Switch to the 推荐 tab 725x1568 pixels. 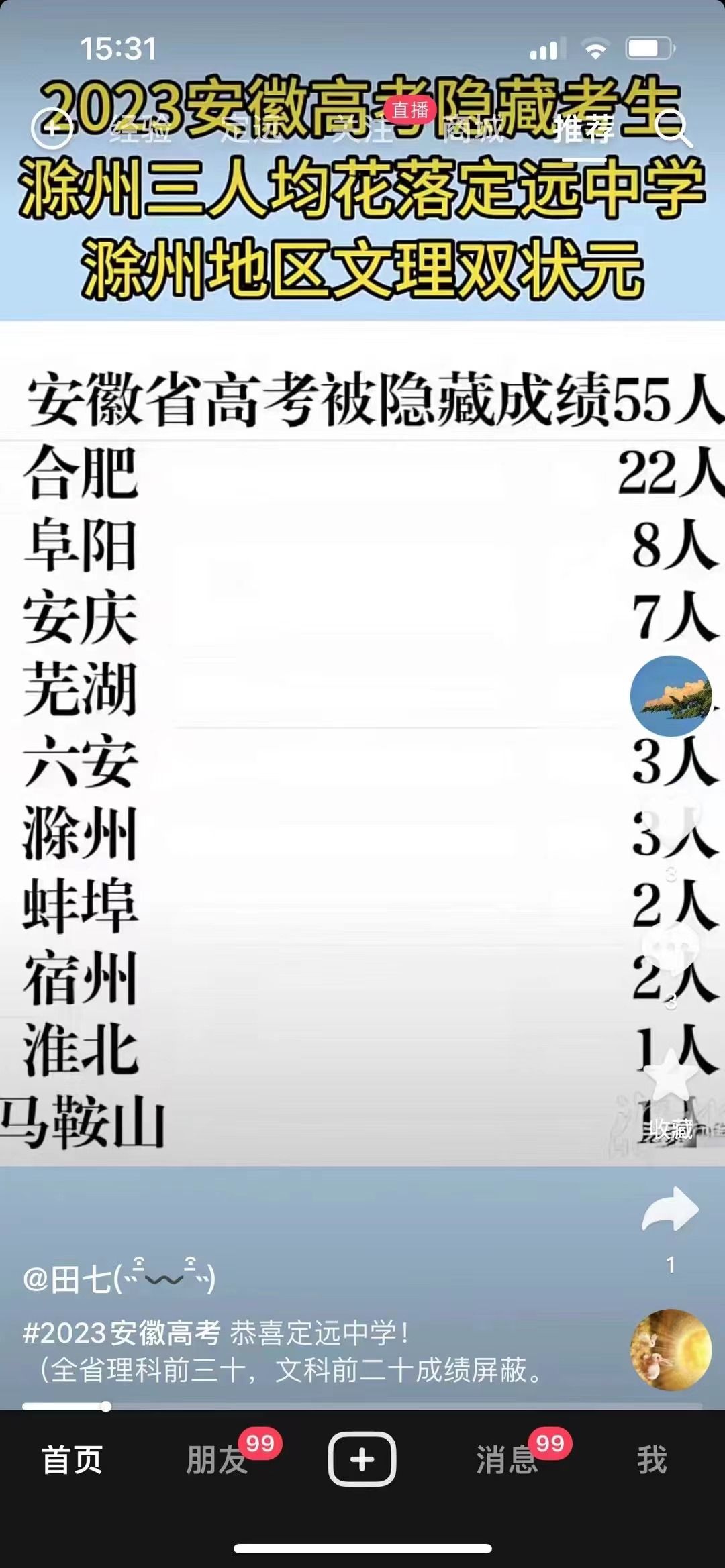pos(583,129)
